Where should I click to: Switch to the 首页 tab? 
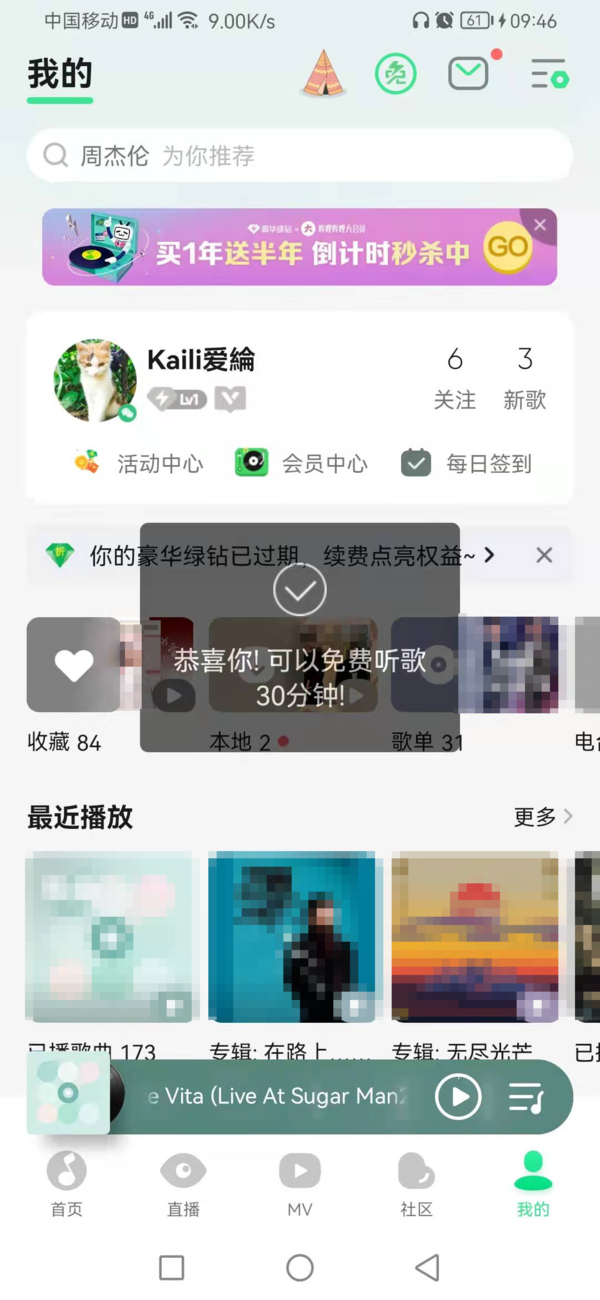(x=67, y=1183)
